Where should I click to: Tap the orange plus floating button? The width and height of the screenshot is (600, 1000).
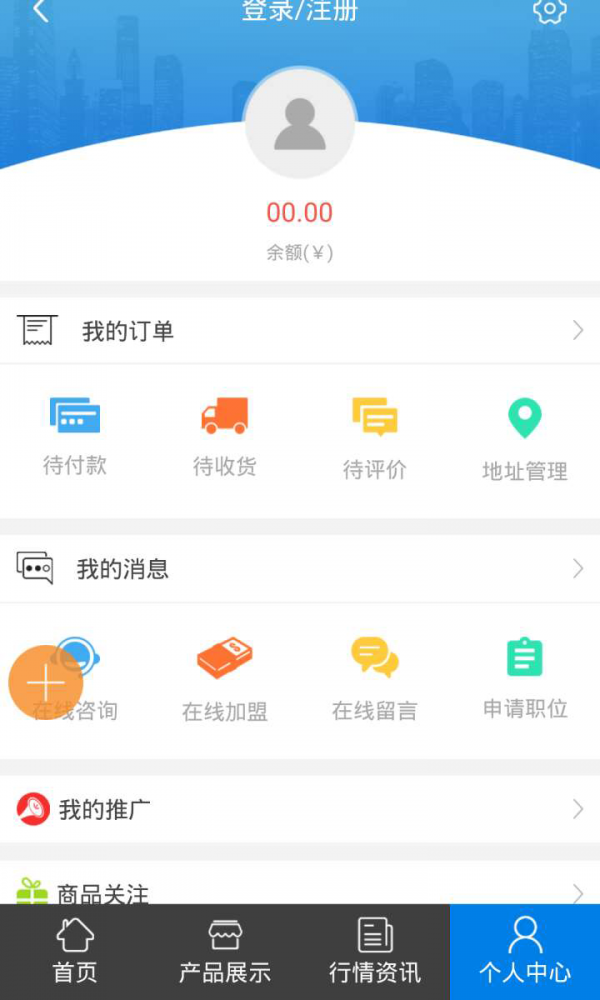pos(45,684)
